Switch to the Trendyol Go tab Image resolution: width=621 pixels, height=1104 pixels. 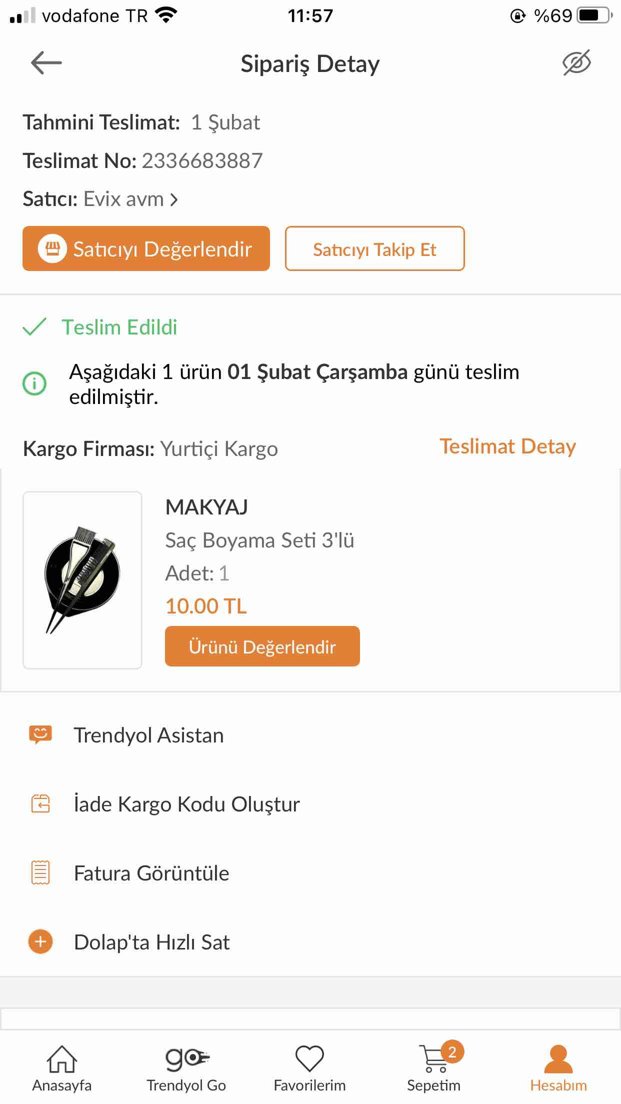click(x=186, y=1067)
